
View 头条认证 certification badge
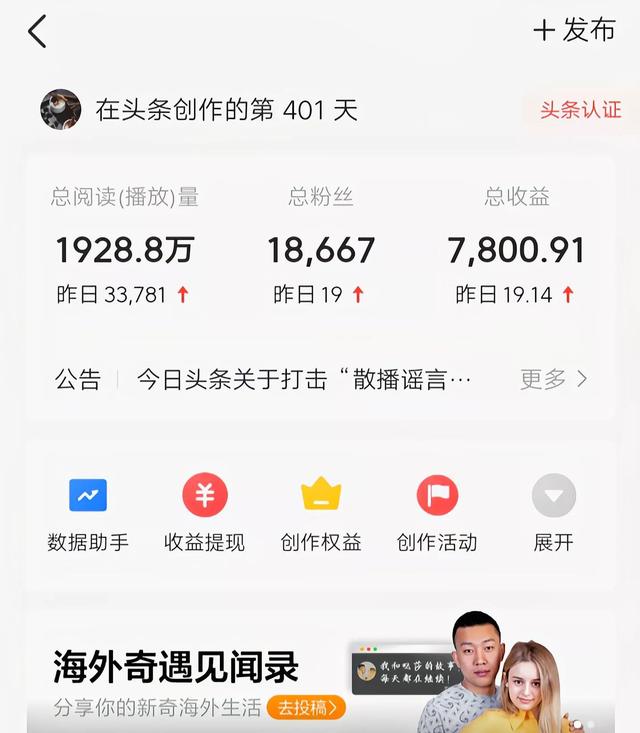(581, 110)
